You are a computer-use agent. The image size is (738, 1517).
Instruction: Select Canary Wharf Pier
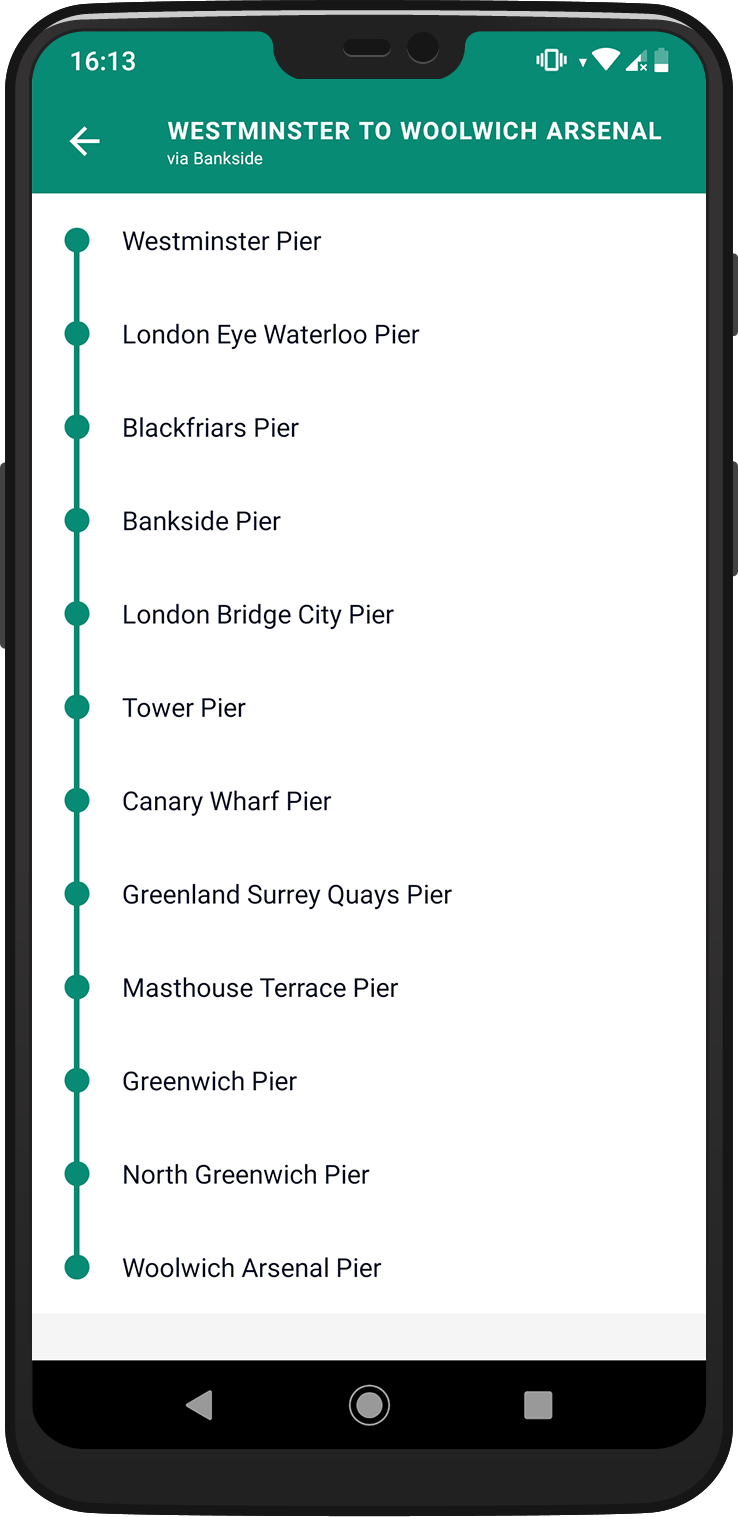pos(369,801)
